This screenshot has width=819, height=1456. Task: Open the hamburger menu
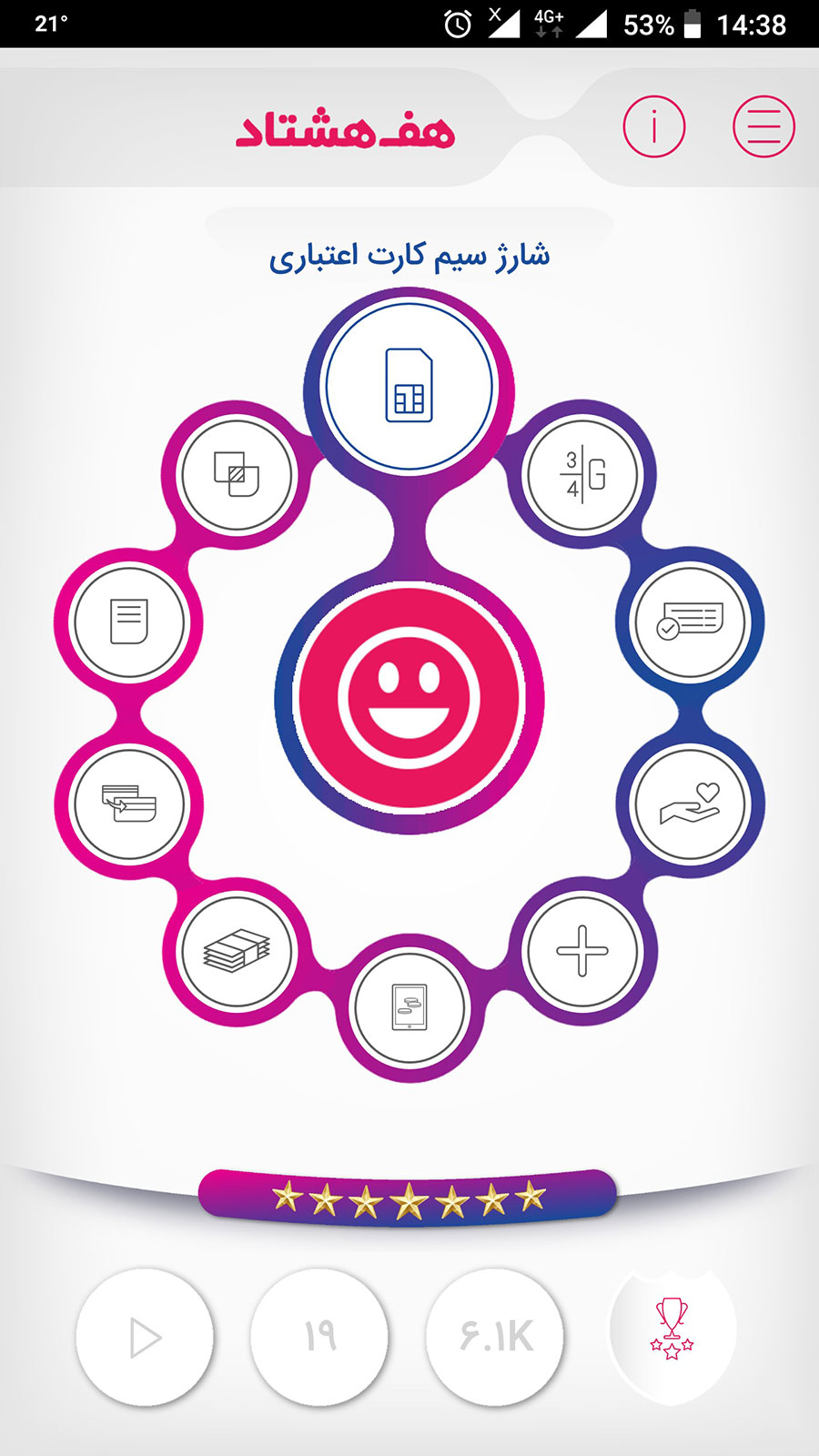763,126
